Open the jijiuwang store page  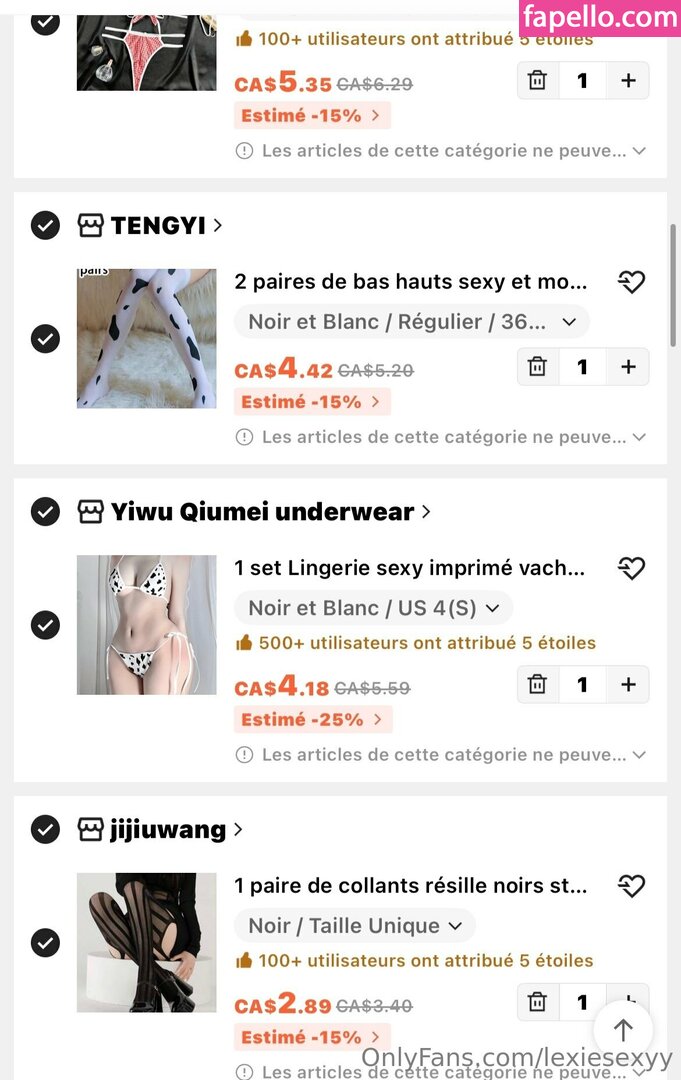pos(168,830)
